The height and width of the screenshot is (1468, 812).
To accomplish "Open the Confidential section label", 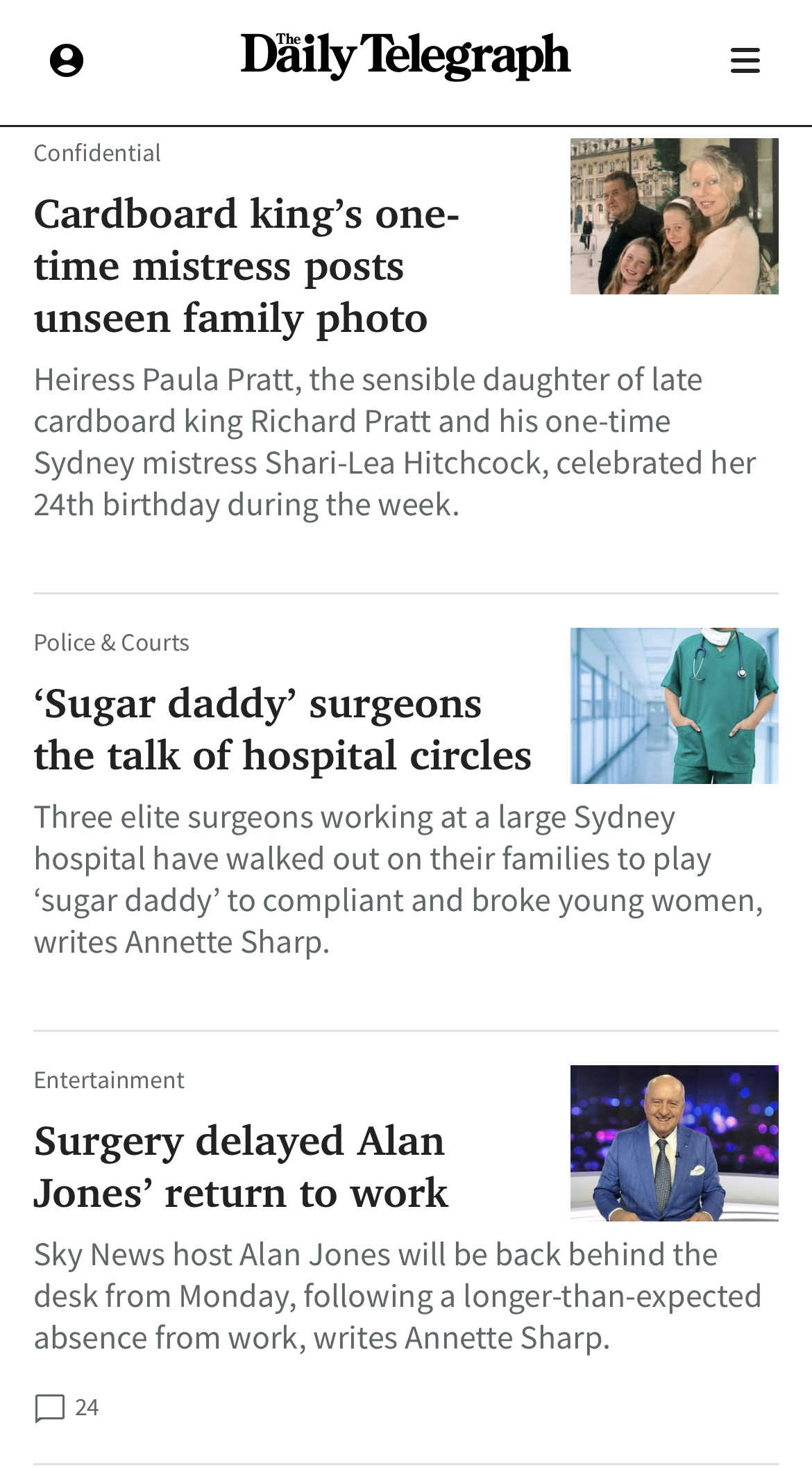I will [x=97, y=153].
